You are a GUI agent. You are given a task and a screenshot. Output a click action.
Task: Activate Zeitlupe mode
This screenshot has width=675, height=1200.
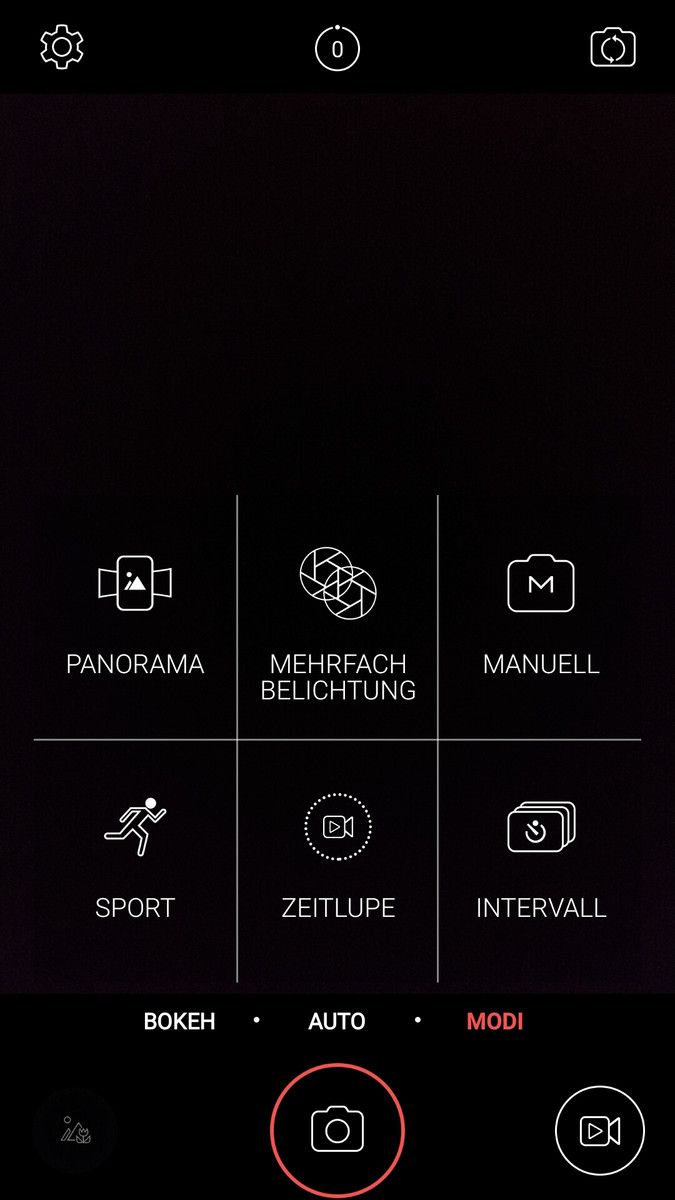pos(338,861)
